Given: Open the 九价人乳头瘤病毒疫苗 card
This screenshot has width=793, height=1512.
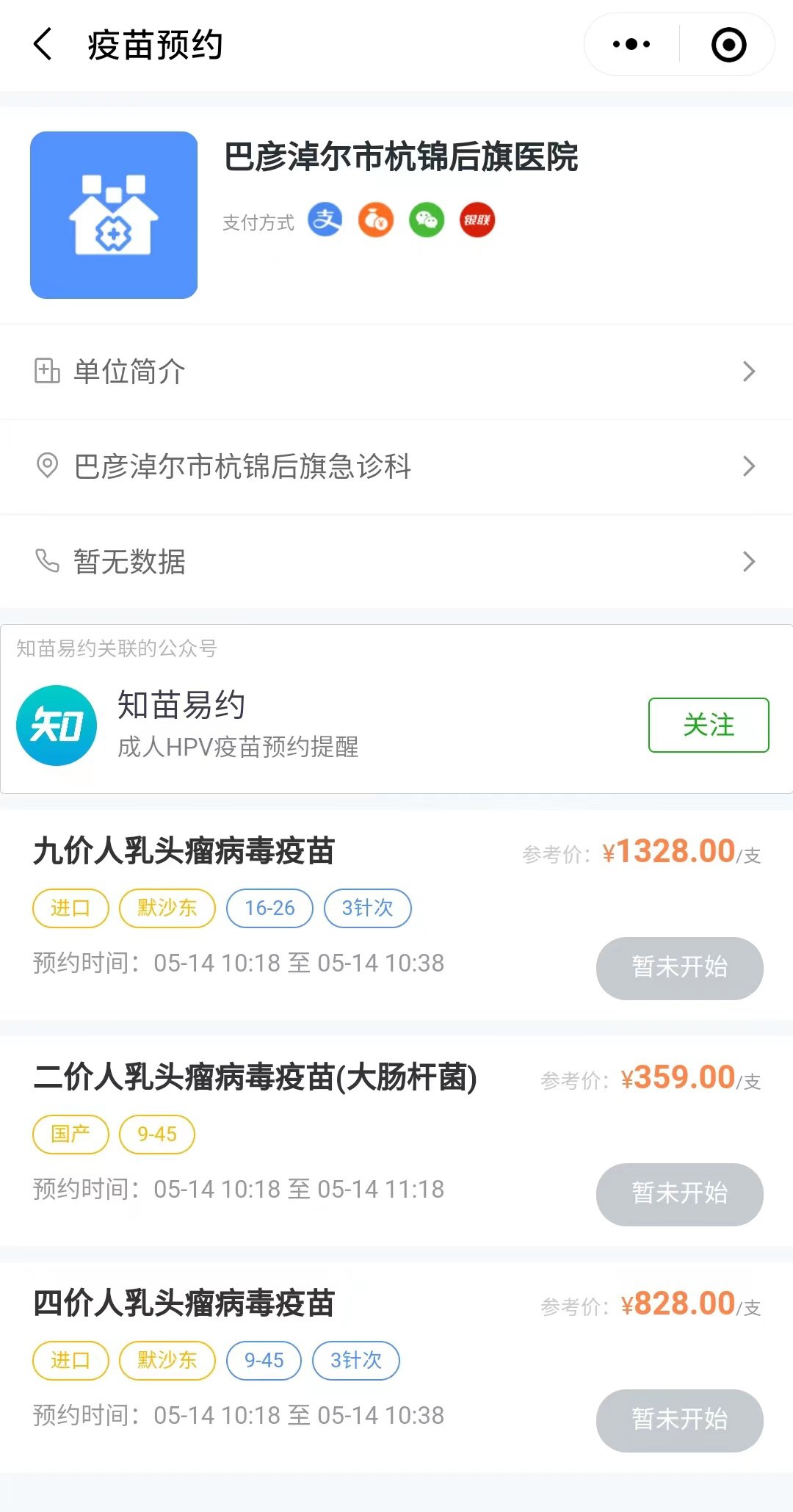Looking at the screenshot, I should tap(184, 852).
